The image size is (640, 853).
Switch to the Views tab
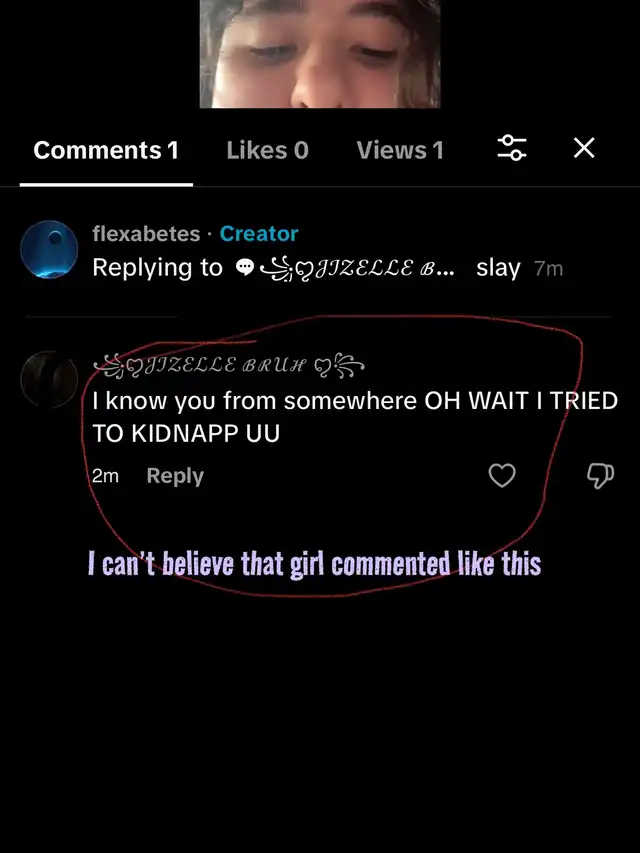(400, 150)
